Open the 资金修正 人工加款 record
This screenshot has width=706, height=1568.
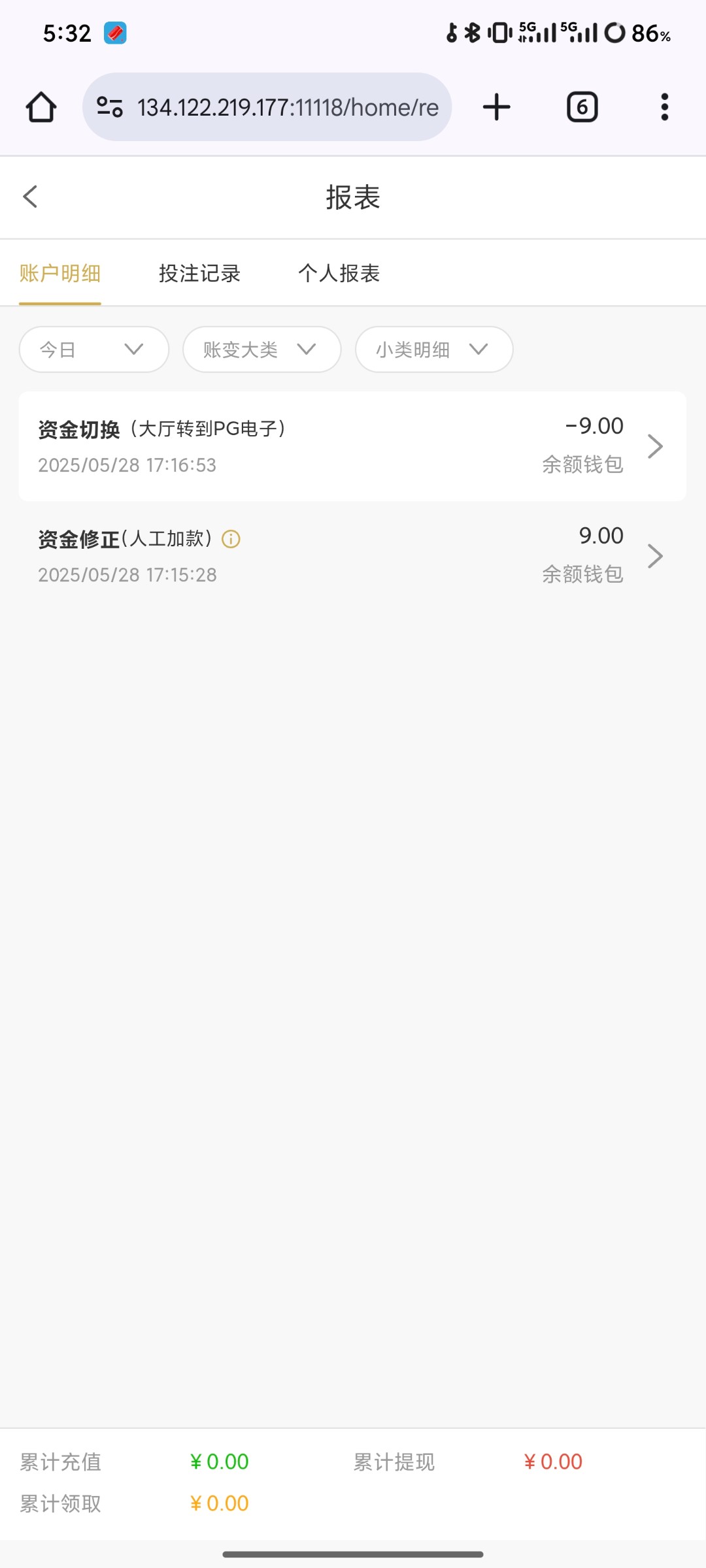point(352,556)
